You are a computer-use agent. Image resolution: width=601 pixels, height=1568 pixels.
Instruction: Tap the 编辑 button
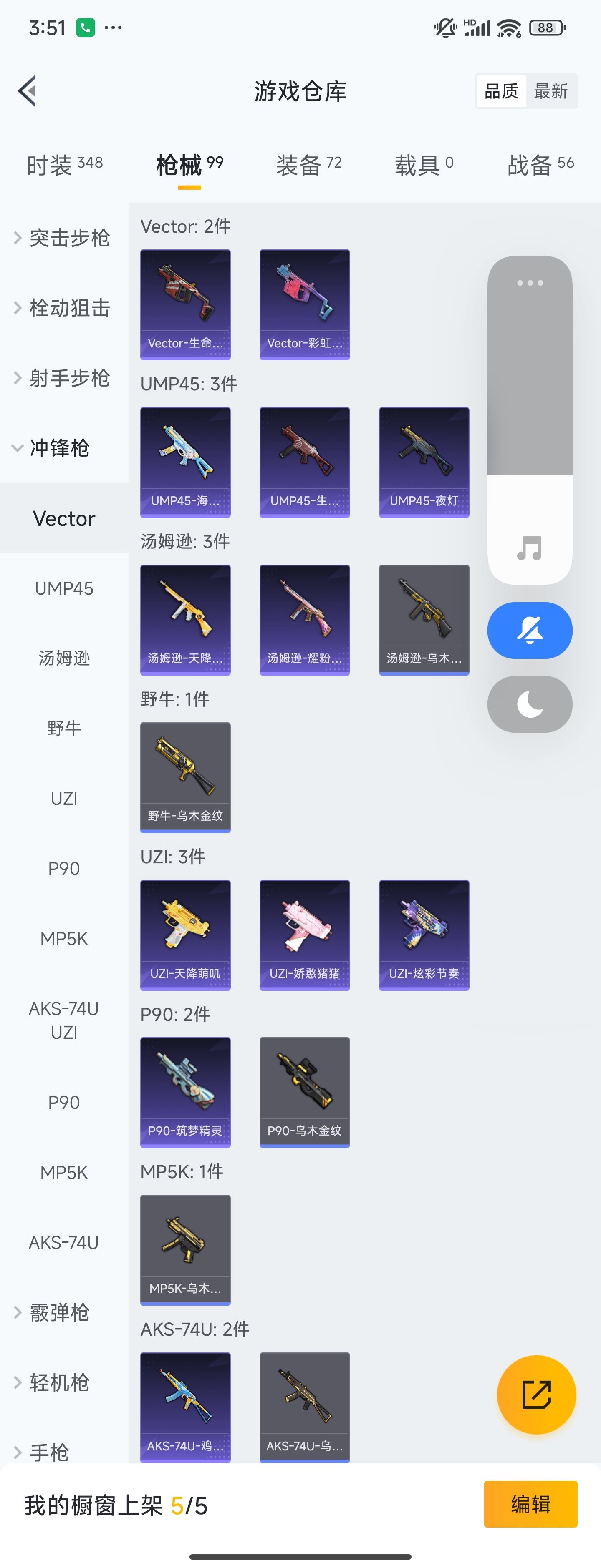click(x=530, y=1504)
